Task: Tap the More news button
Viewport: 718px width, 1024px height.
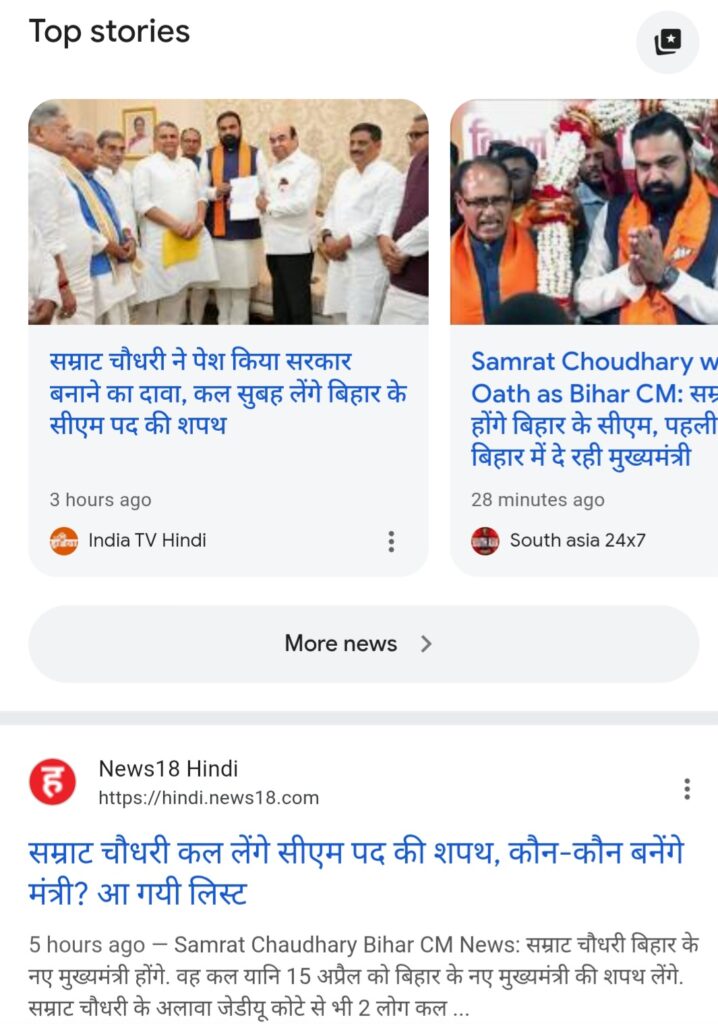Action: [x=362, y=644]
